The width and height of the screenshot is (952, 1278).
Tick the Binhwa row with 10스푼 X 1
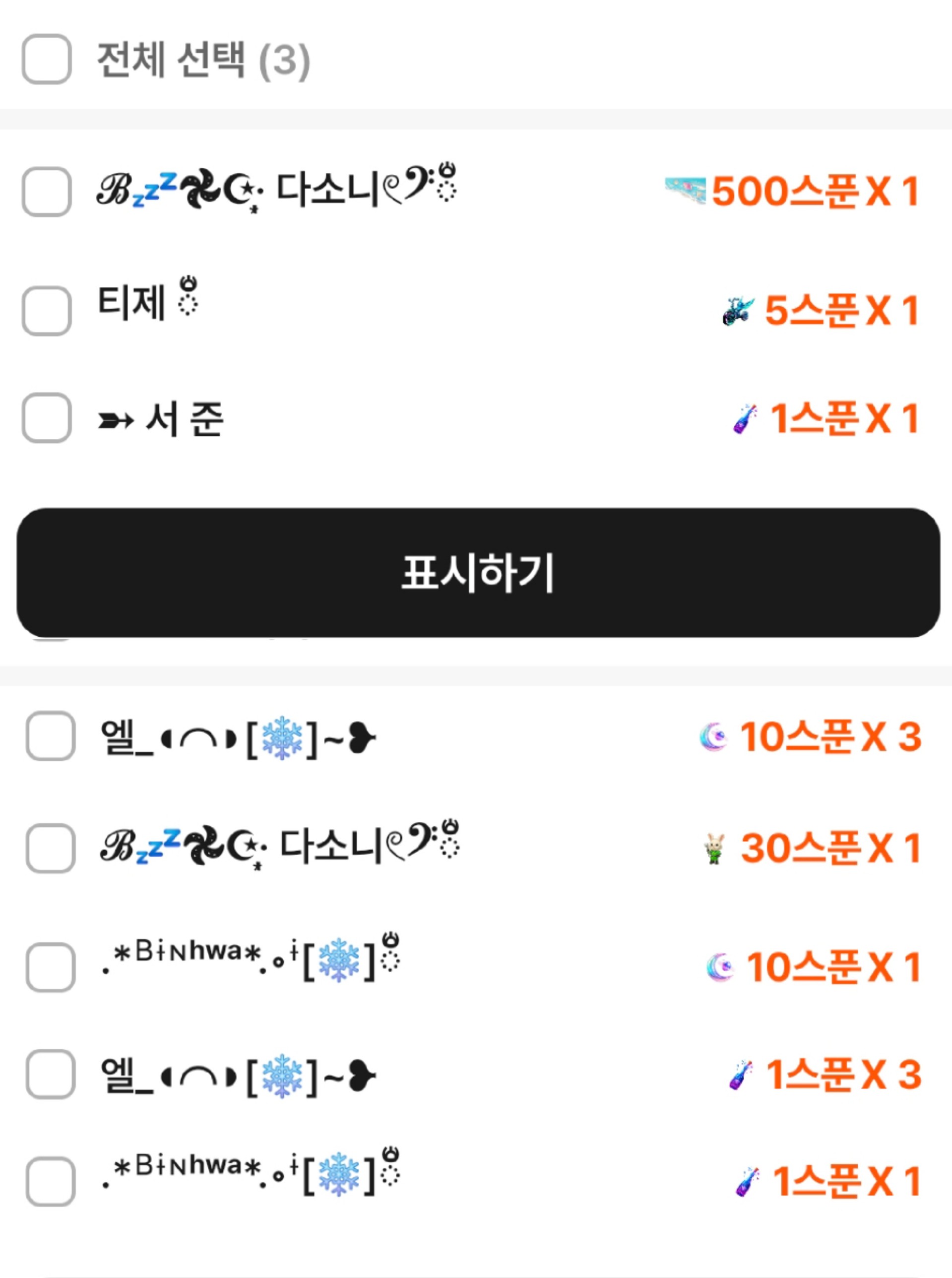[x=51, y=967]
